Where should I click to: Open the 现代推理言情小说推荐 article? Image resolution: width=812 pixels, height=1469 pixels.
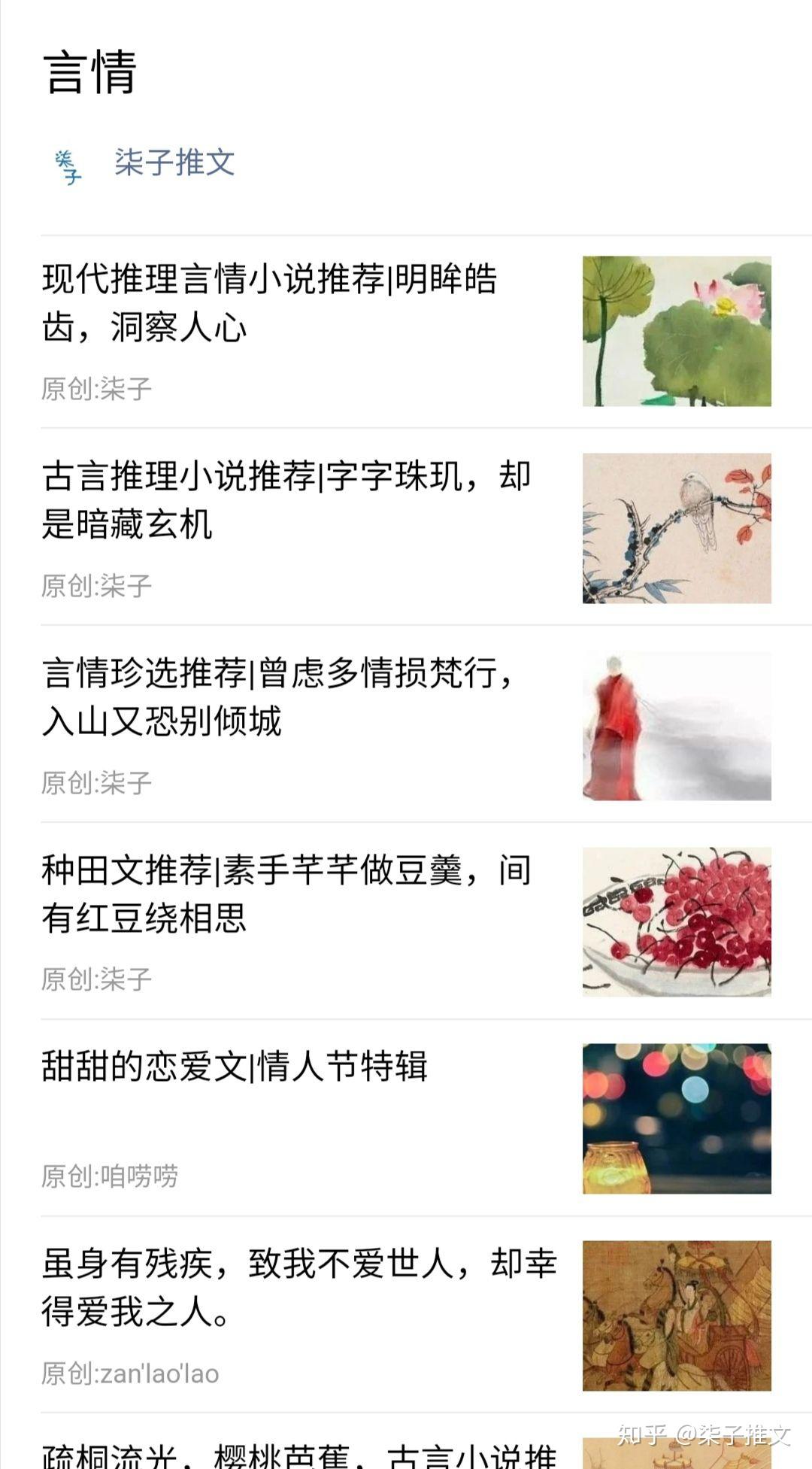coord(271,301)
